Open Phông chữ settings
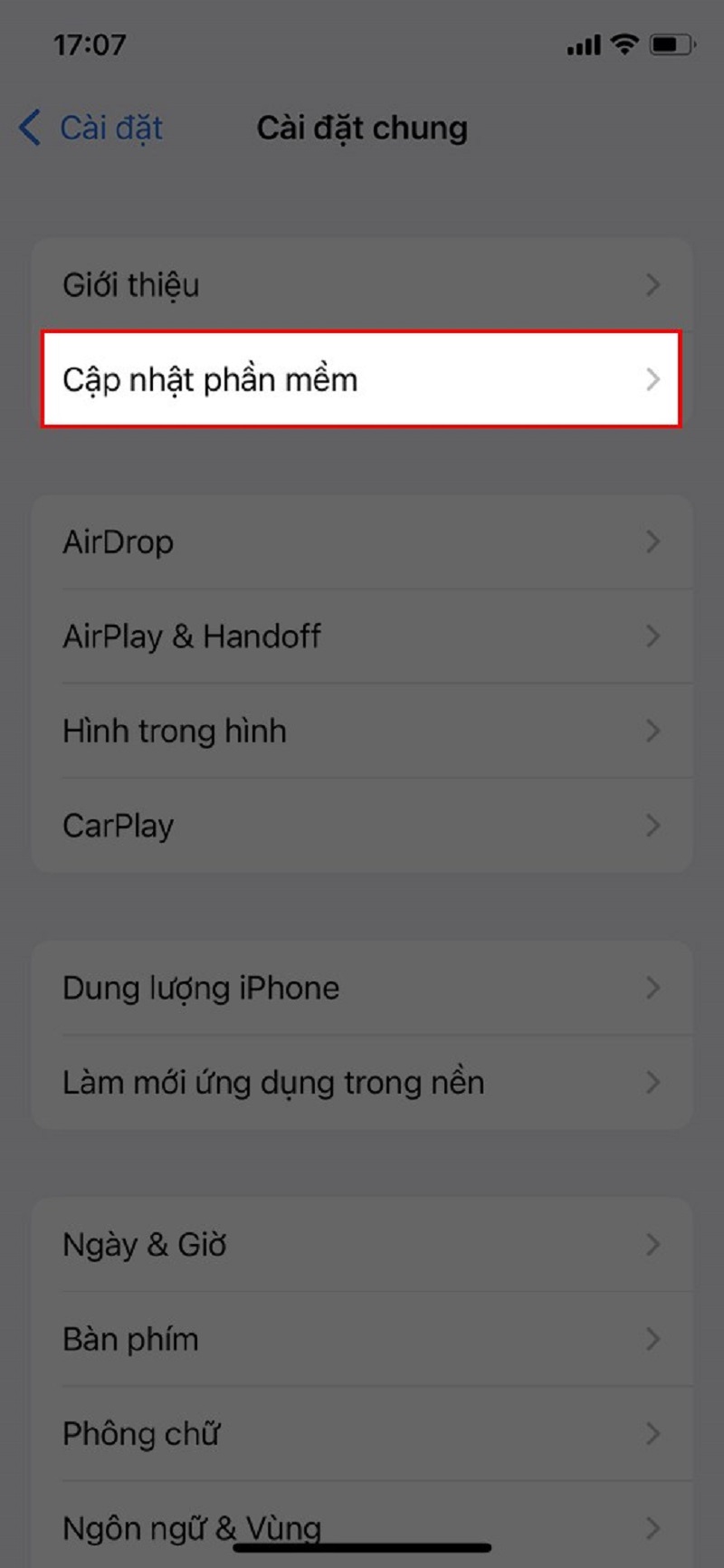The image size is (724, 1568). click(x=362, y=1433)
